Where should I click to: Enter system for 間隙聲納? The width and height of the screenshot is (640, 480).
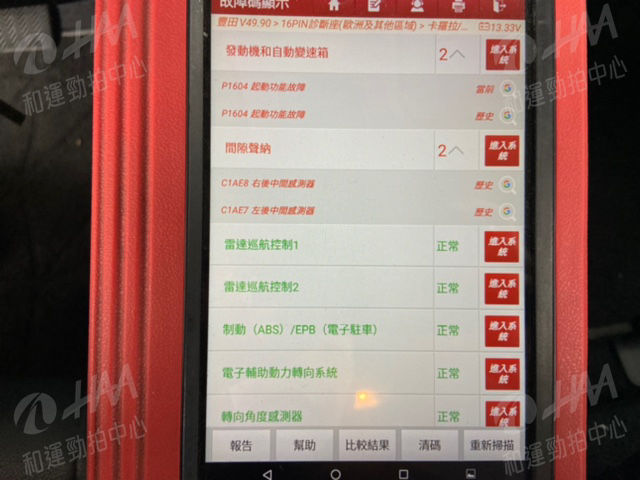(x=501, y=150)
